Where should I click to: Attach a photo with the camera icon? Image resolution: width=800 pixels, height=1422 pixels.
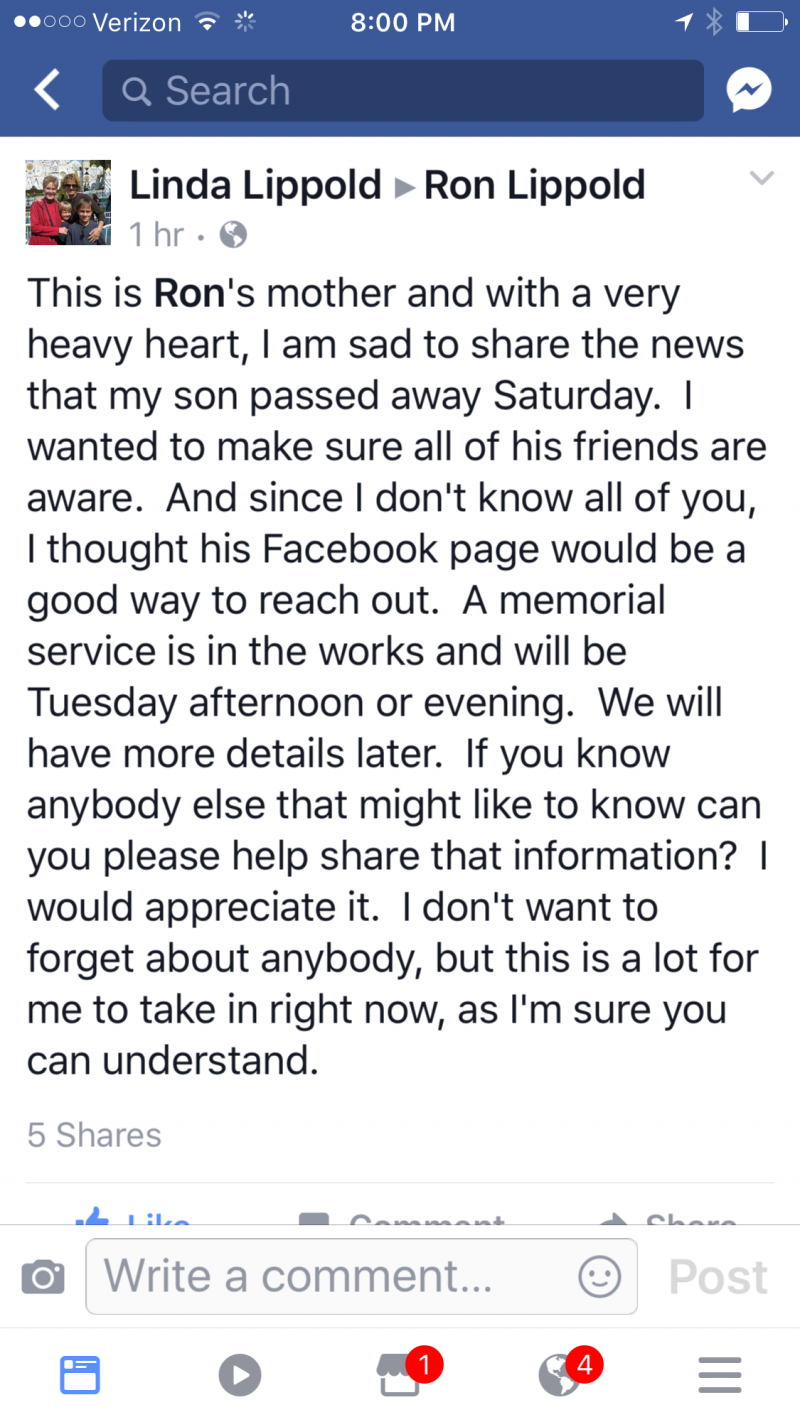[43, 1276]
